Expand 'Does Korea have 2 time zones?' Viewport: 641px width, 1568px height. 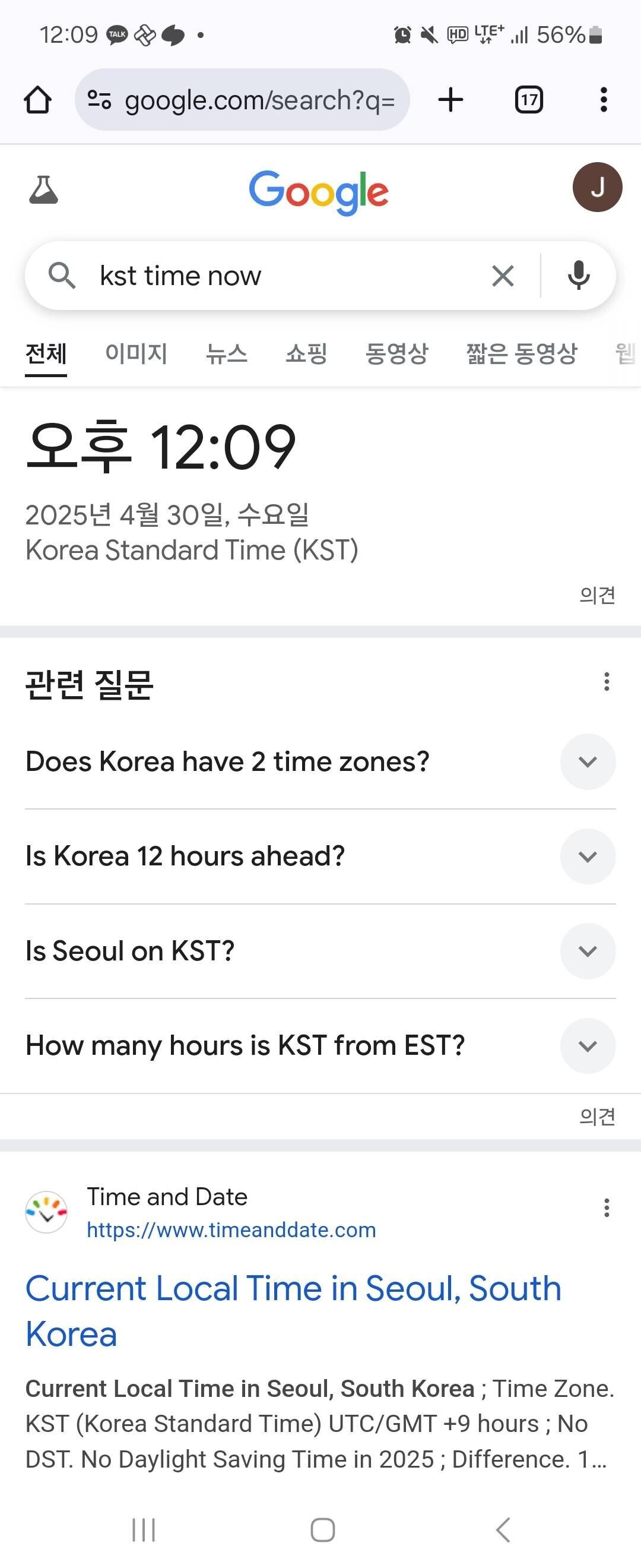(588, 761)
